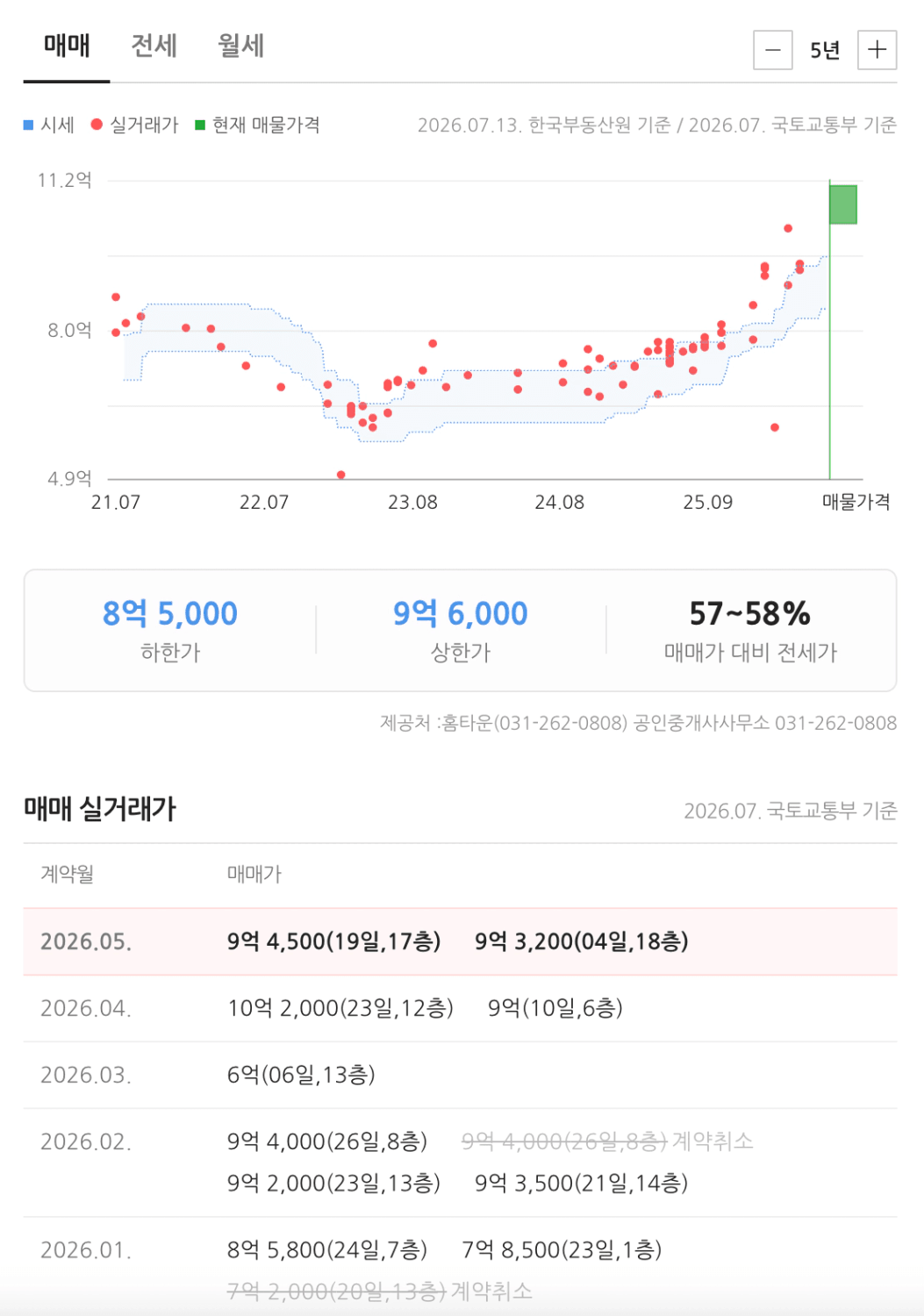Increase the 5년 period with plus
924x1316 pixels.
[877, 50]
